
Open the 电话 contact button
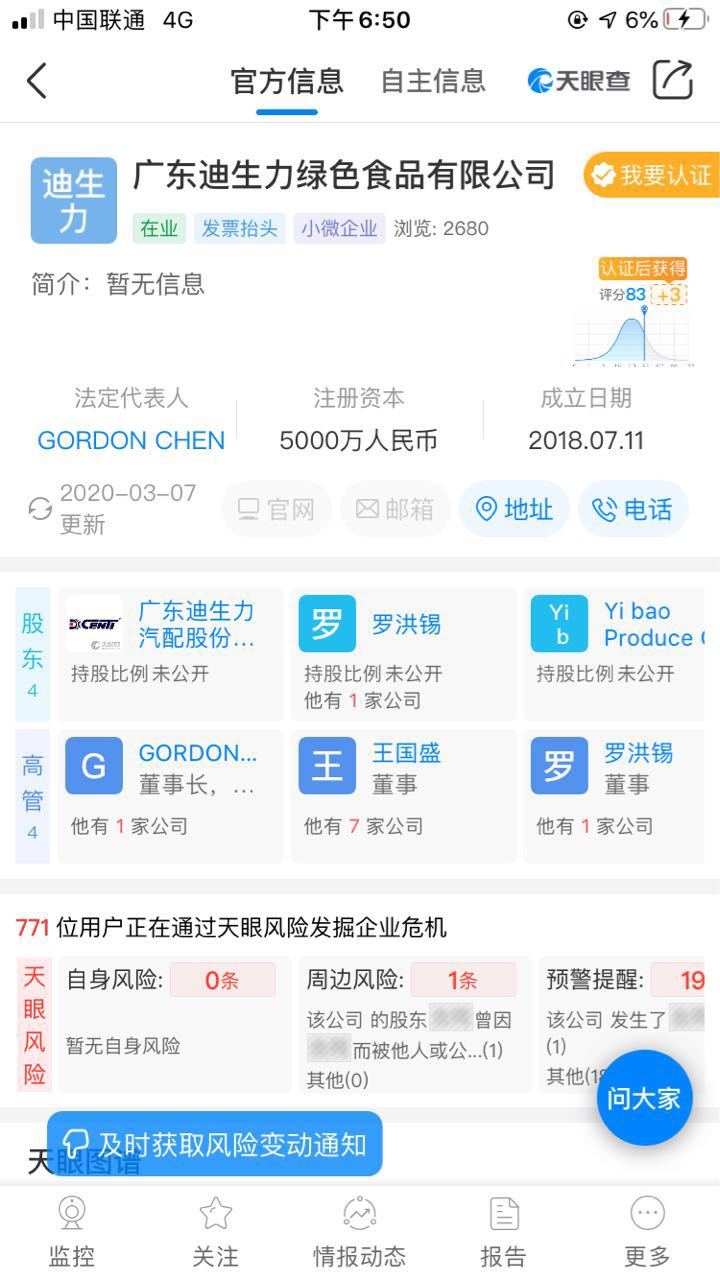pos(633,509)
